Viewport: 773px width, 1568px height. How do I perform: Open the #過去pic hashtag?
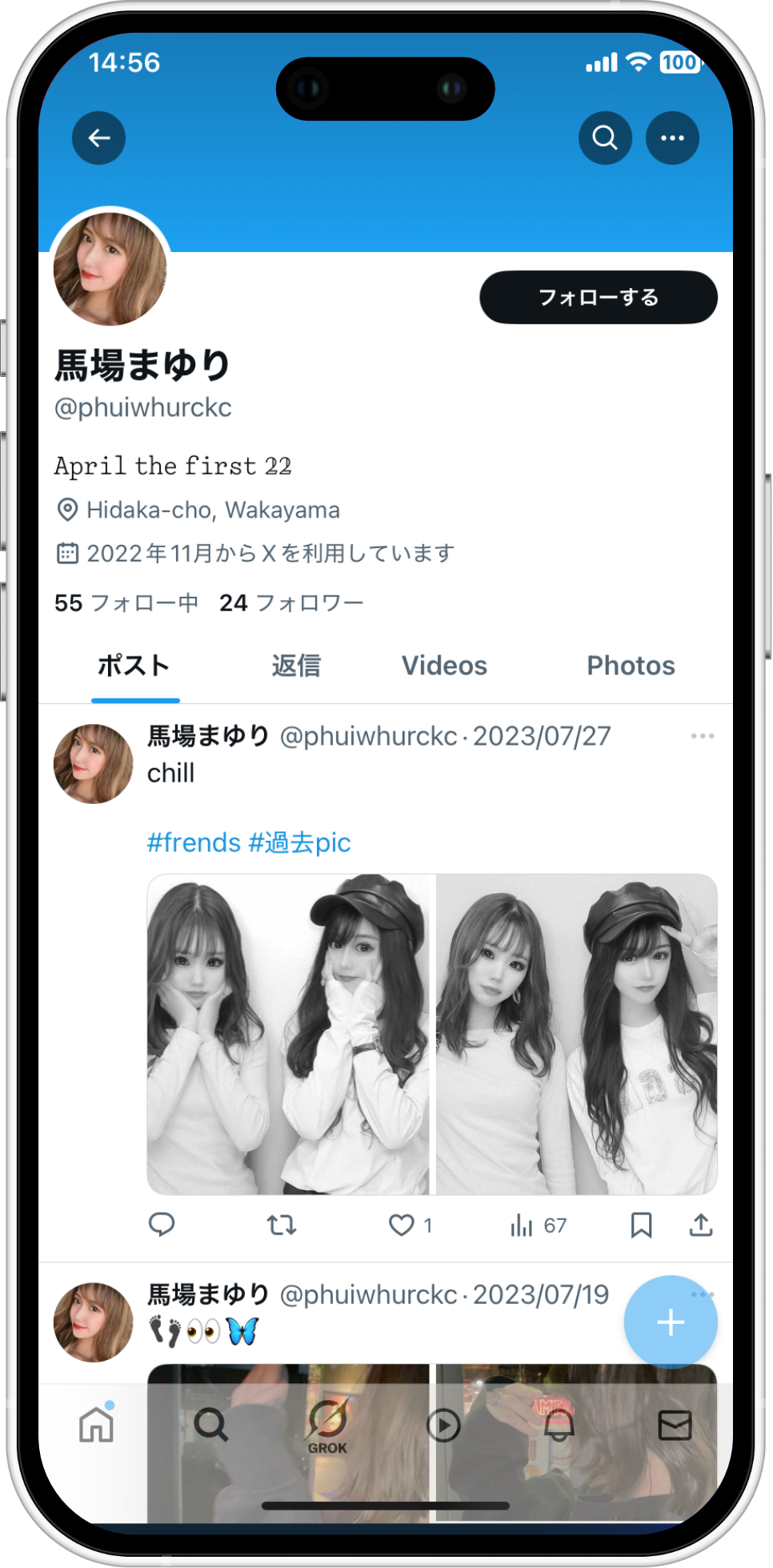point(299,842)
